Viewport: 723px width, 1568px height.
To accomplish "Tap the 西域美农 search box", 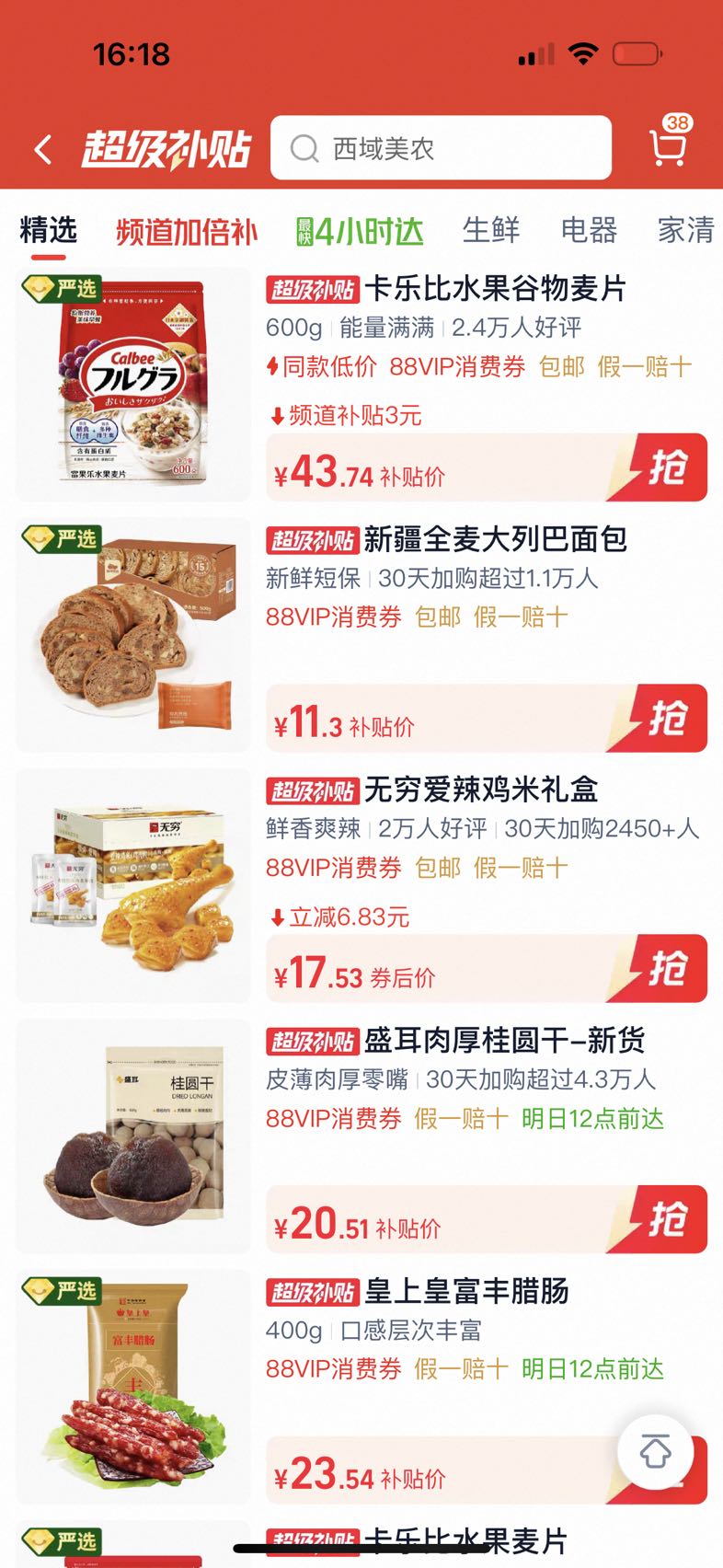I will [x=441, y=147].
